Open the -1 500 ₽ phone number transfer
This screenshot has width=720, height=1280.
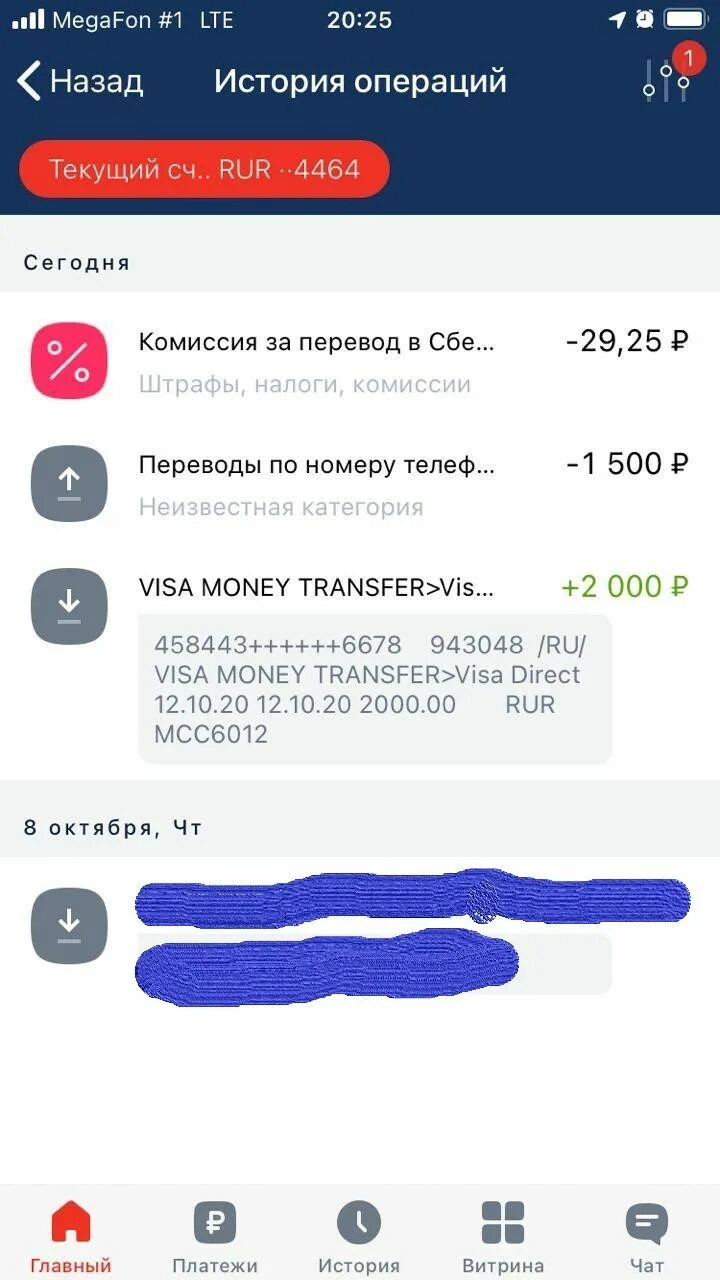coord(360,484)
